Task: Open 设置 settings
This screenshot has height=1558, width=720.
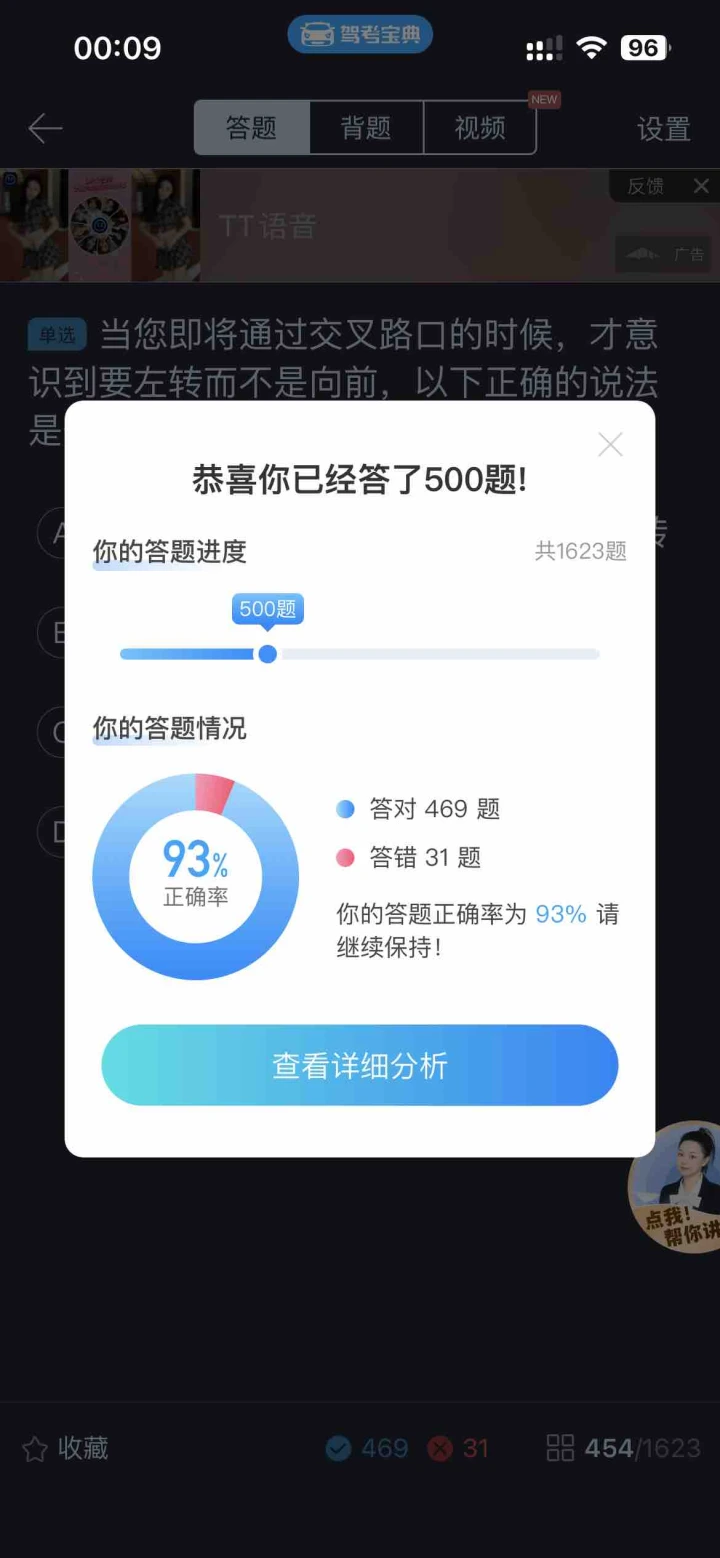Action: point(664,129)
